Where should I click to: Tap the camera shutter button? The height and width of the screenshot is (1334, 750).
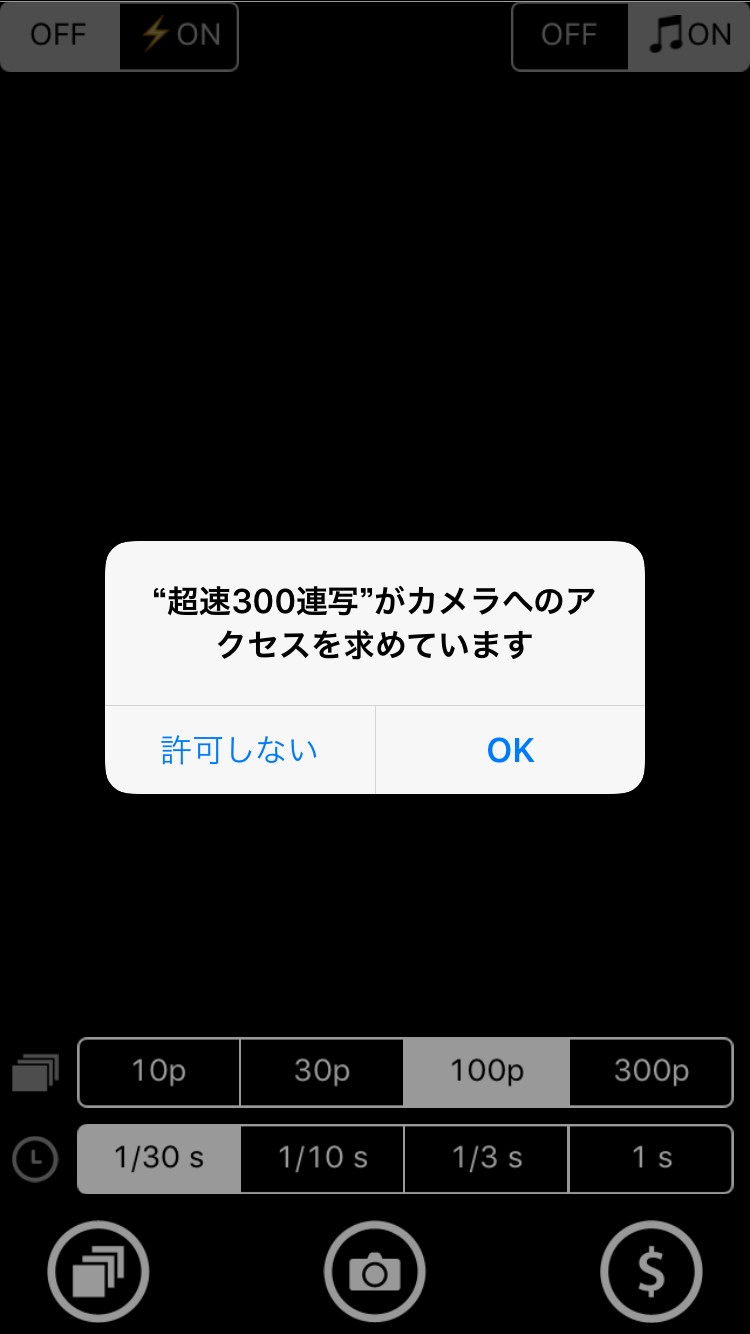pyautogui.click(x=375, y=1272)
